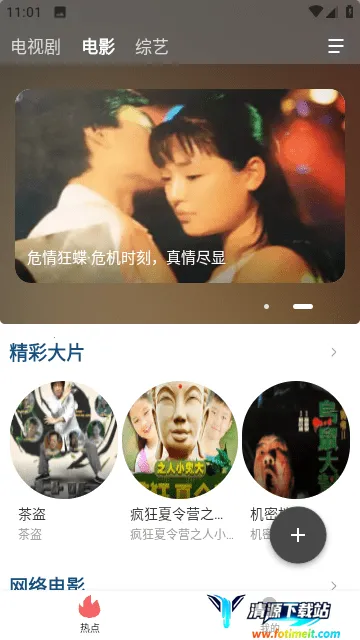Tap the floating plus button
This screenshot has width=360, height=640.
point(298,535)
